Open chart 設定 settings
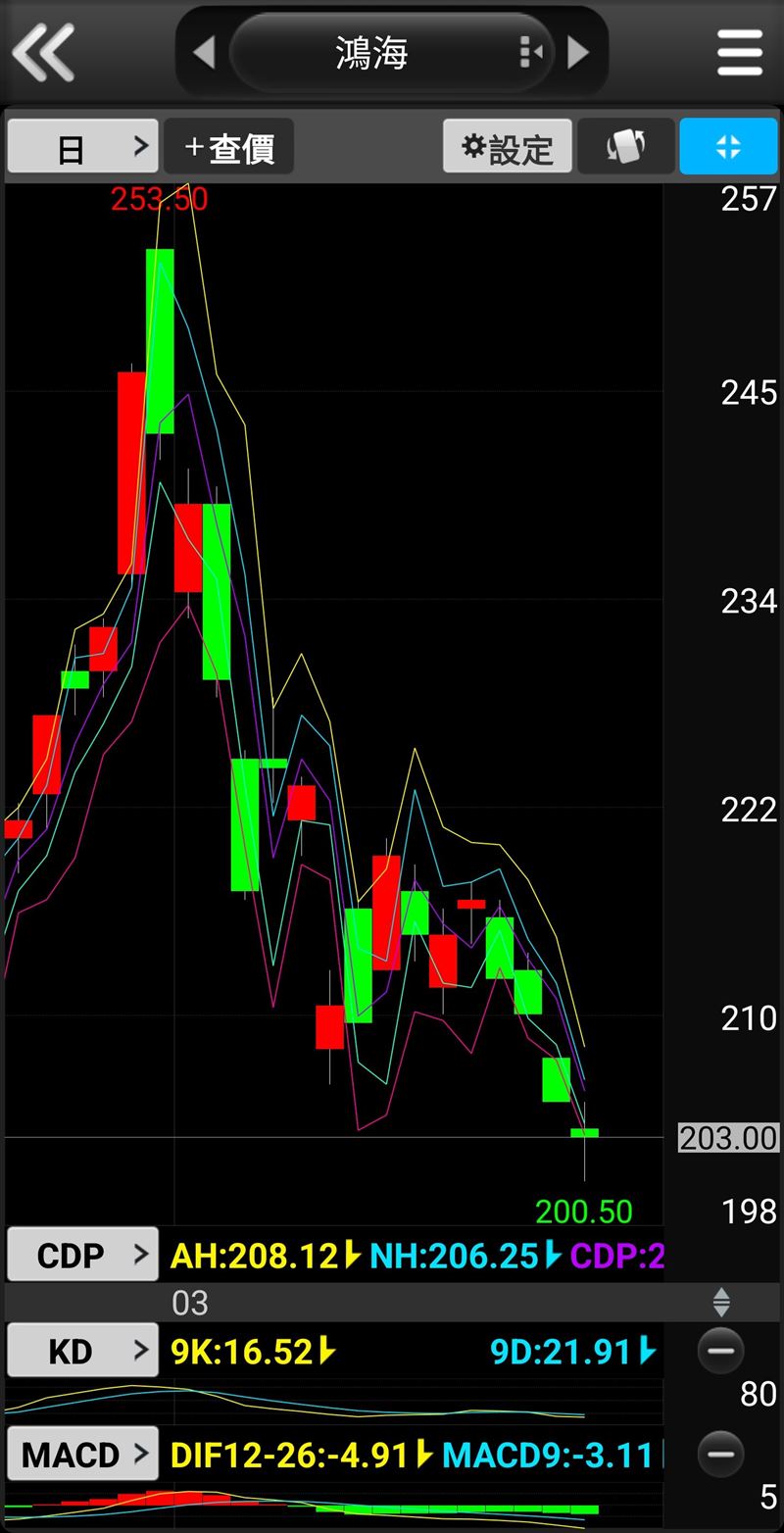 [x=508, y=147]
